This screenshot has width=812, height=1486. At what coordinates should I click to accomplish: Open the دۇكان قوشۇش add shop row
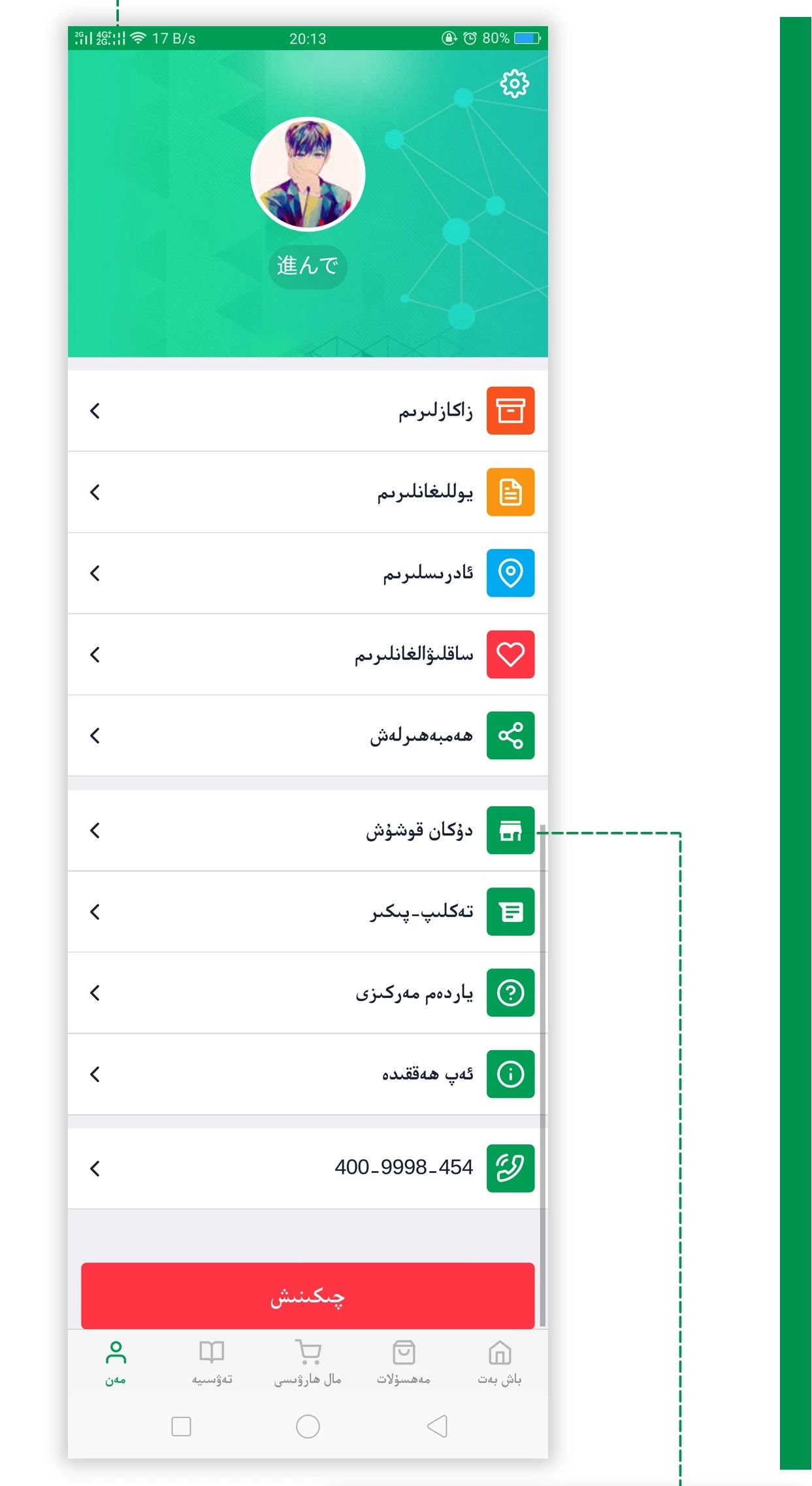308,831
